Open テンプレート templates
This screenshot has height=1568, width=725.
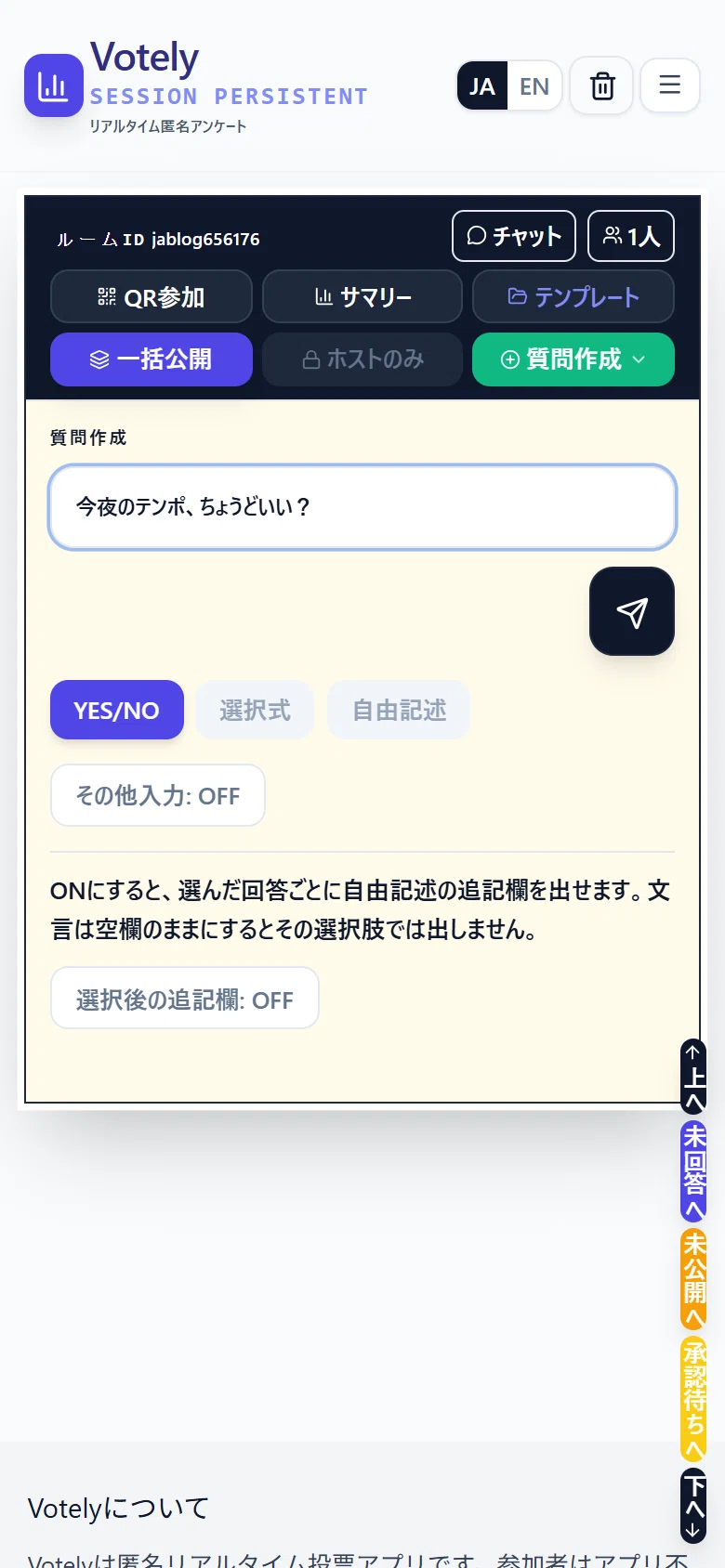[x=573, y=297]
